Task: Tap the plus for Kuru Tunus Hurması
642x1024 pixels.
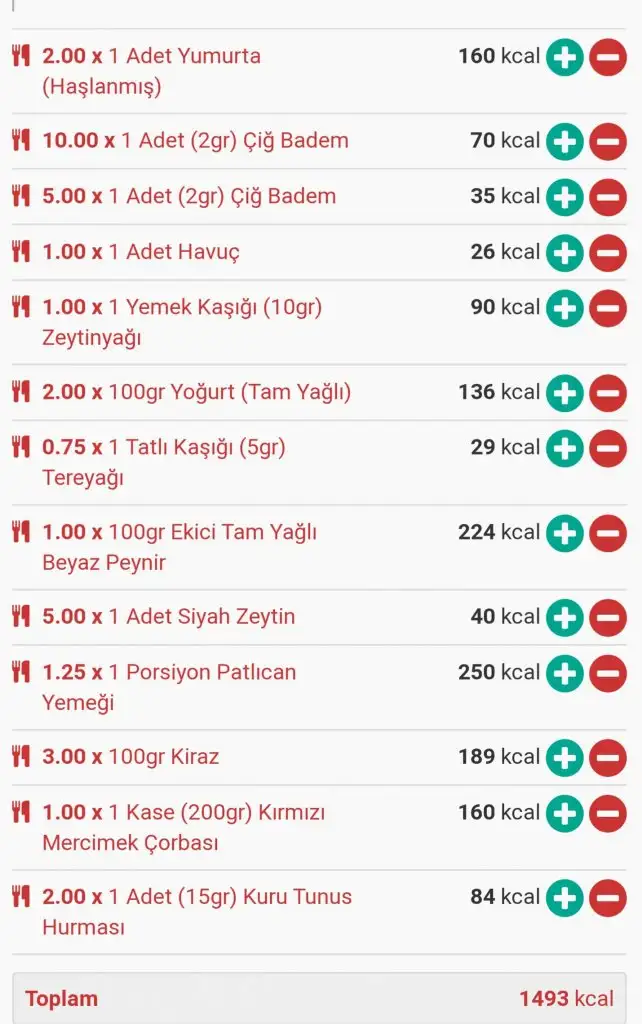Action: pyautogui.click(x=564, y=897)
